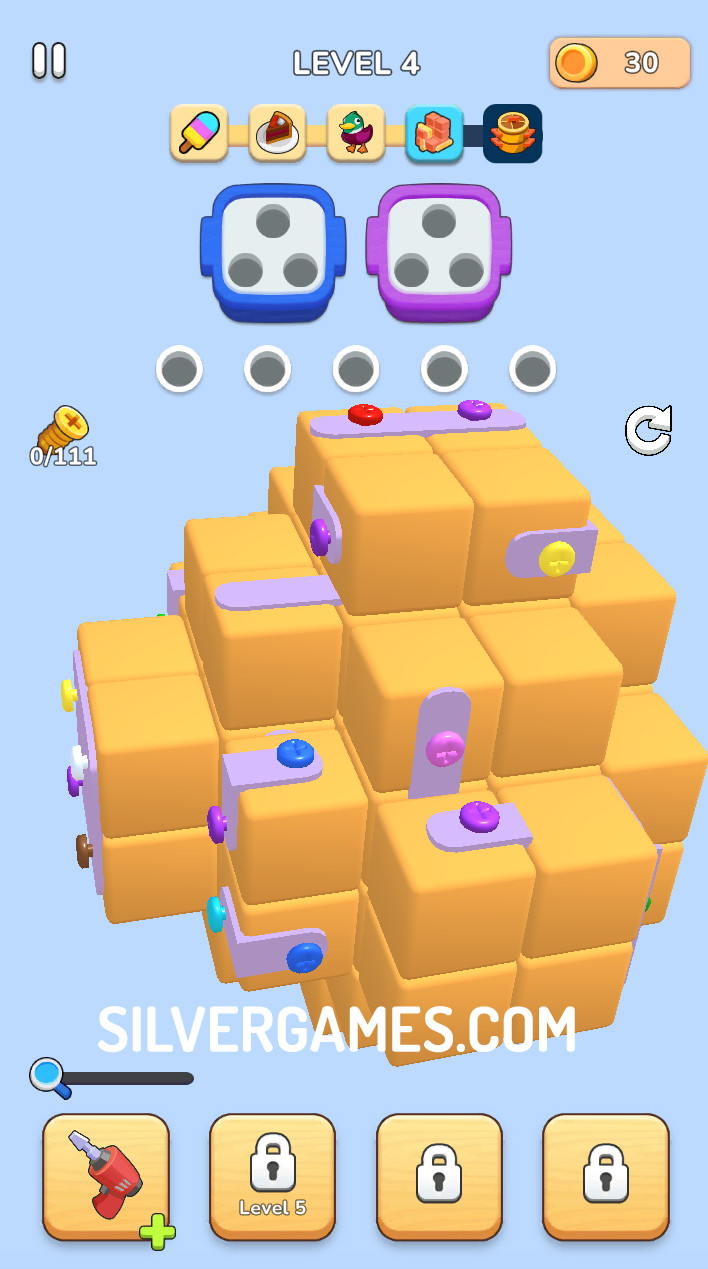
Task: Rotate the cube with the circular arrow
Action: pyautogui.click(x=648, y=430)
